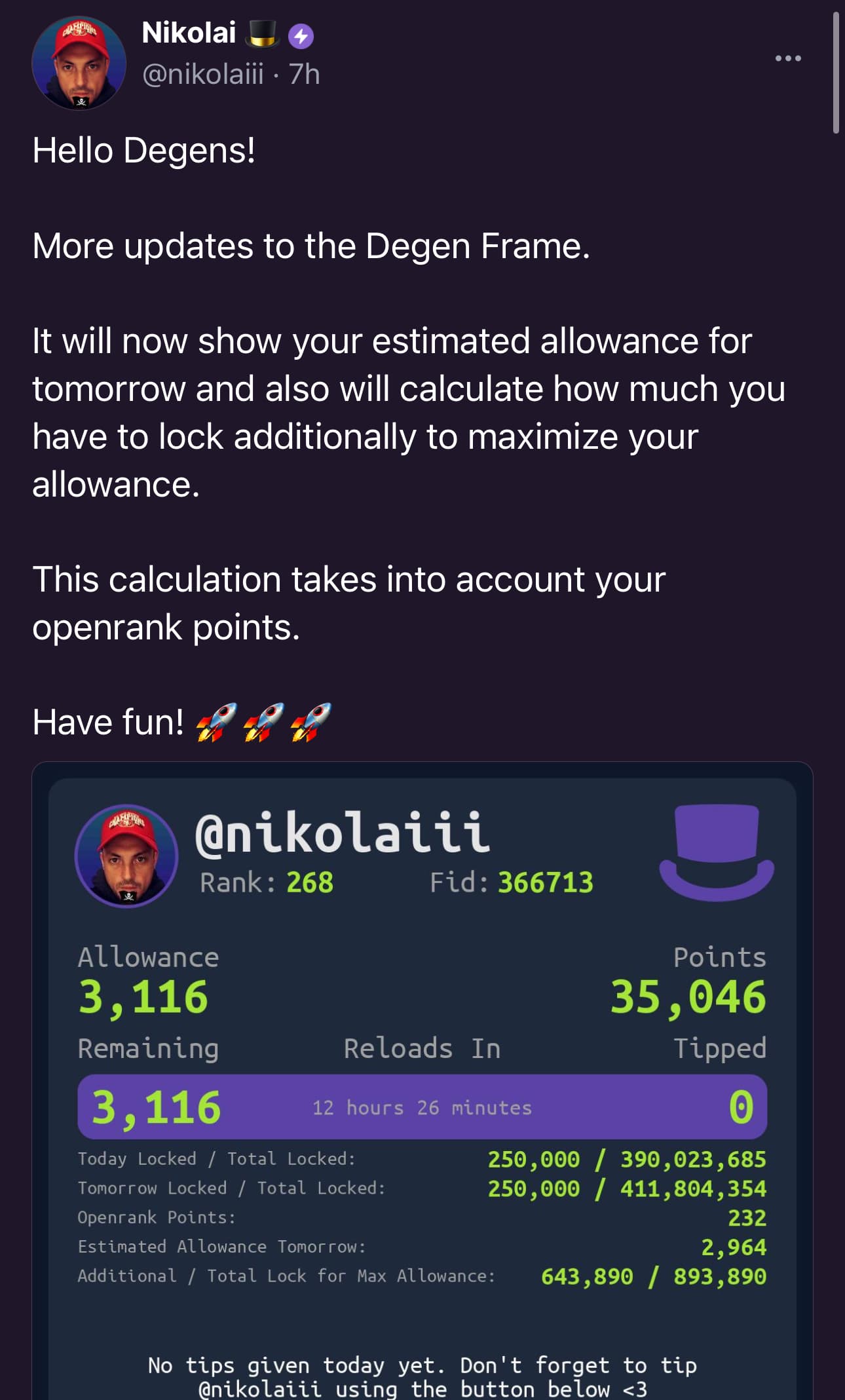Tap Nikolai's display name in the header
The image size is (845, 1400).
coord(189,33)
